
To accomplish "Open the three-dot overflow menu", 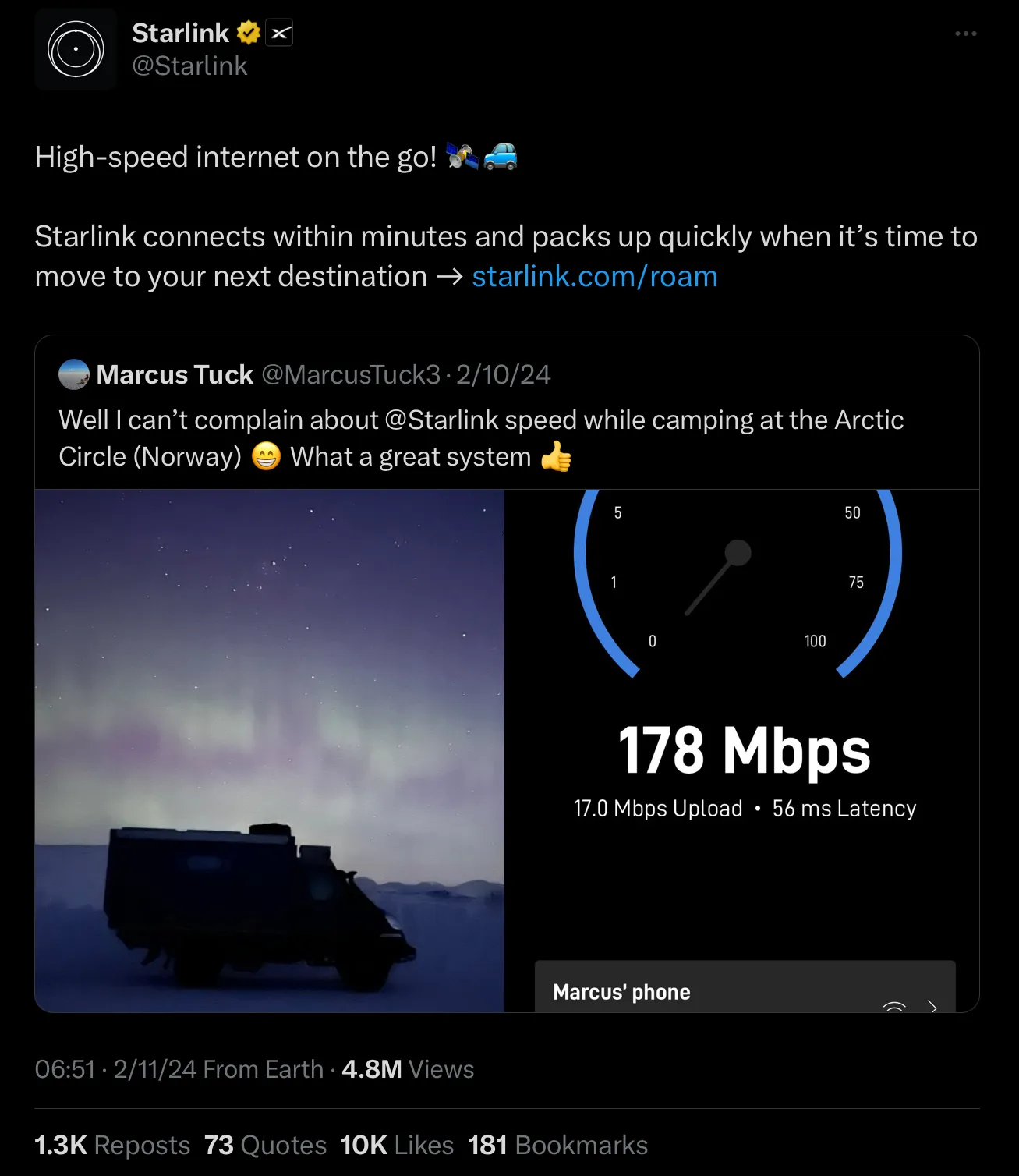I will click(x=965, y=34).
